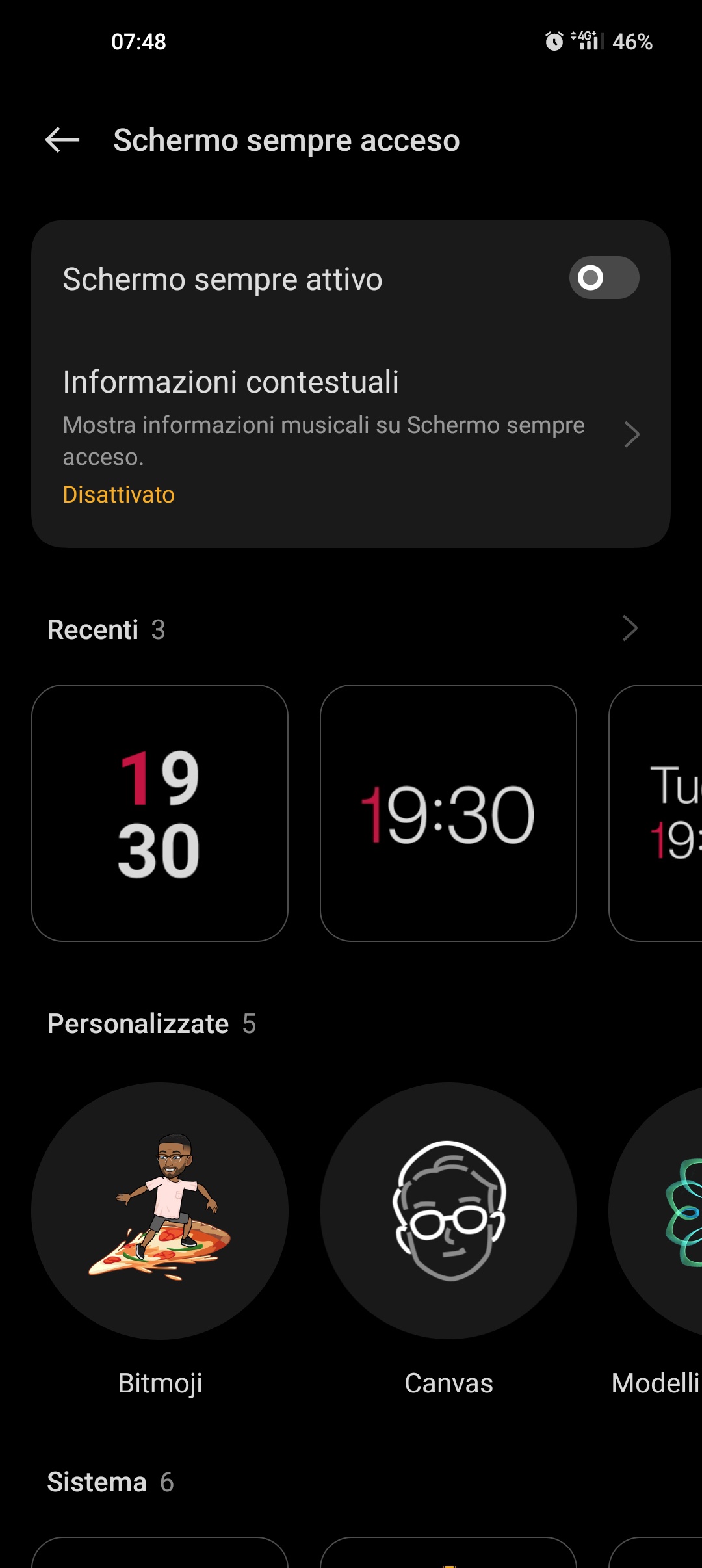Open the Bitmoji custom style

point(160,1210)
